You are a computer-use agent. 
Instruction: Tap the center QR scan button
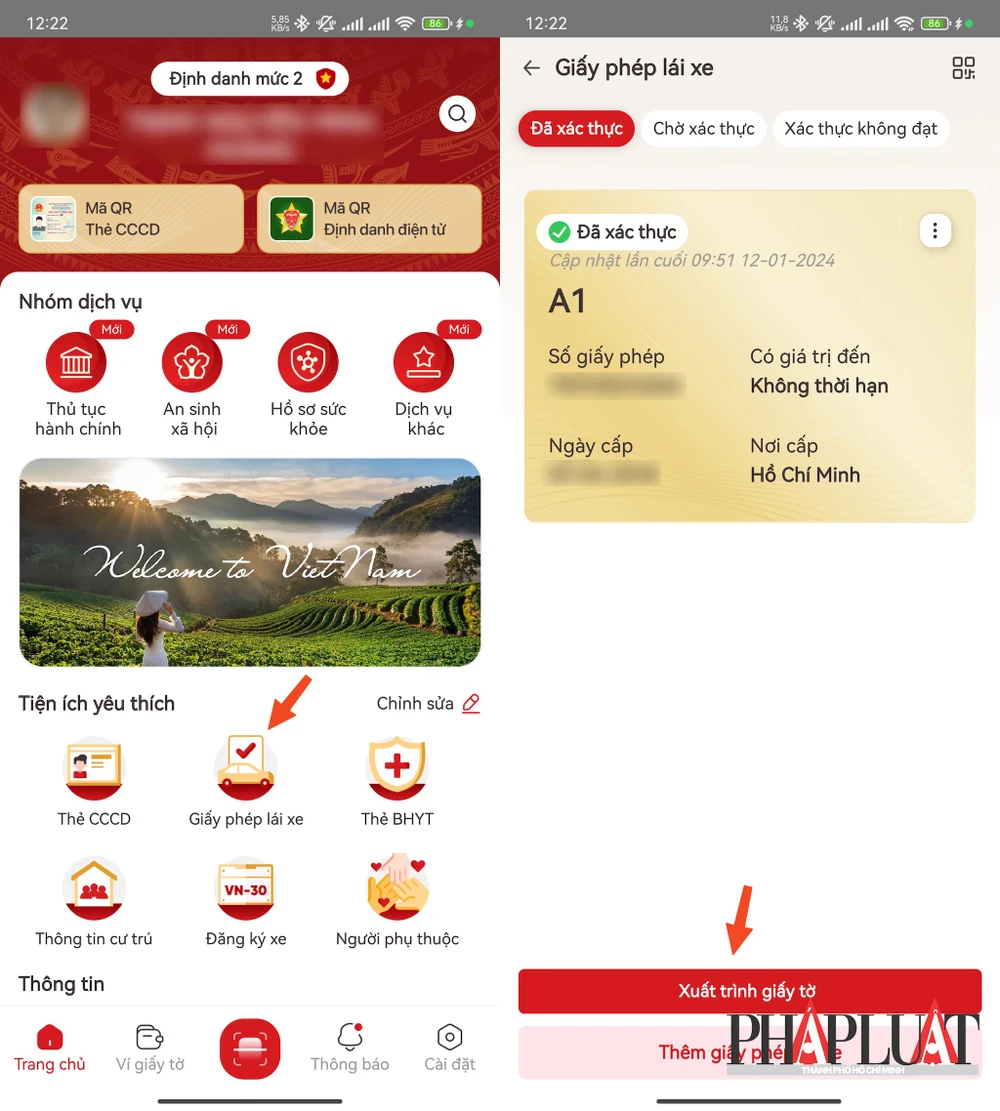(250, 1049)
